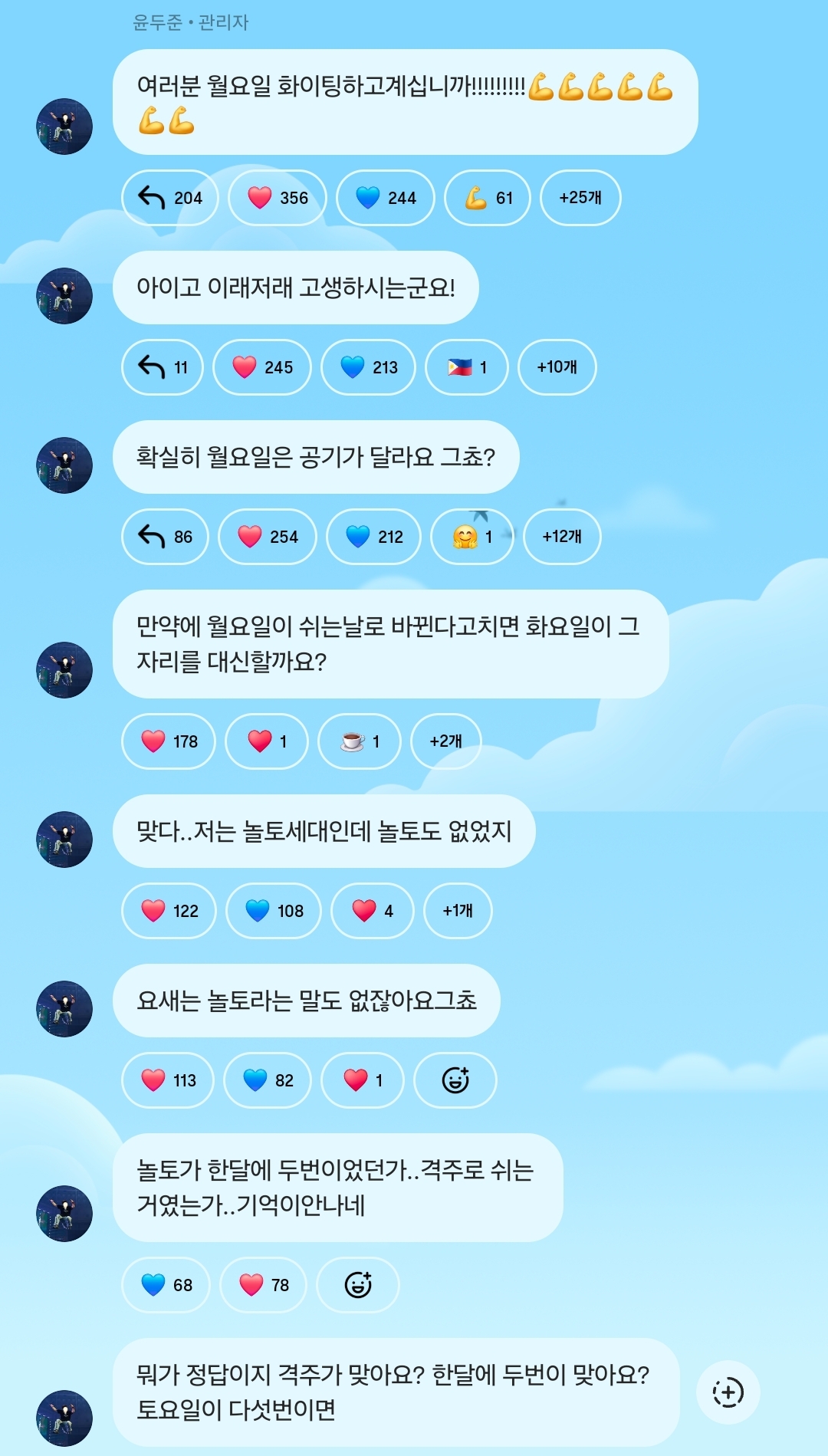Tap the blue heart 244 reaction count
The width and height of the screenshot is (828, 1456).
384,197
